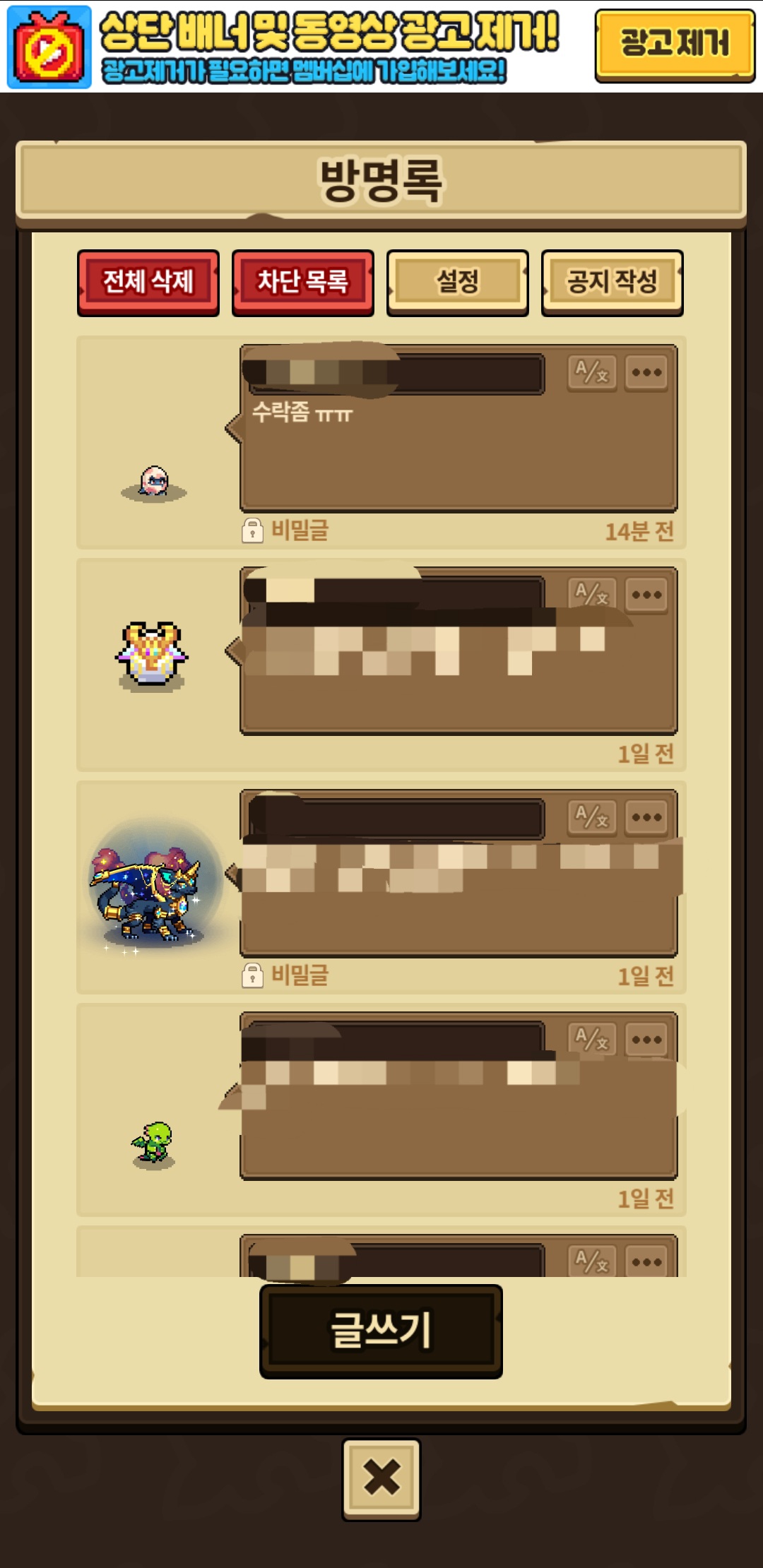
Task: Open the 차단 목록 blocked list
Action: 303,283
